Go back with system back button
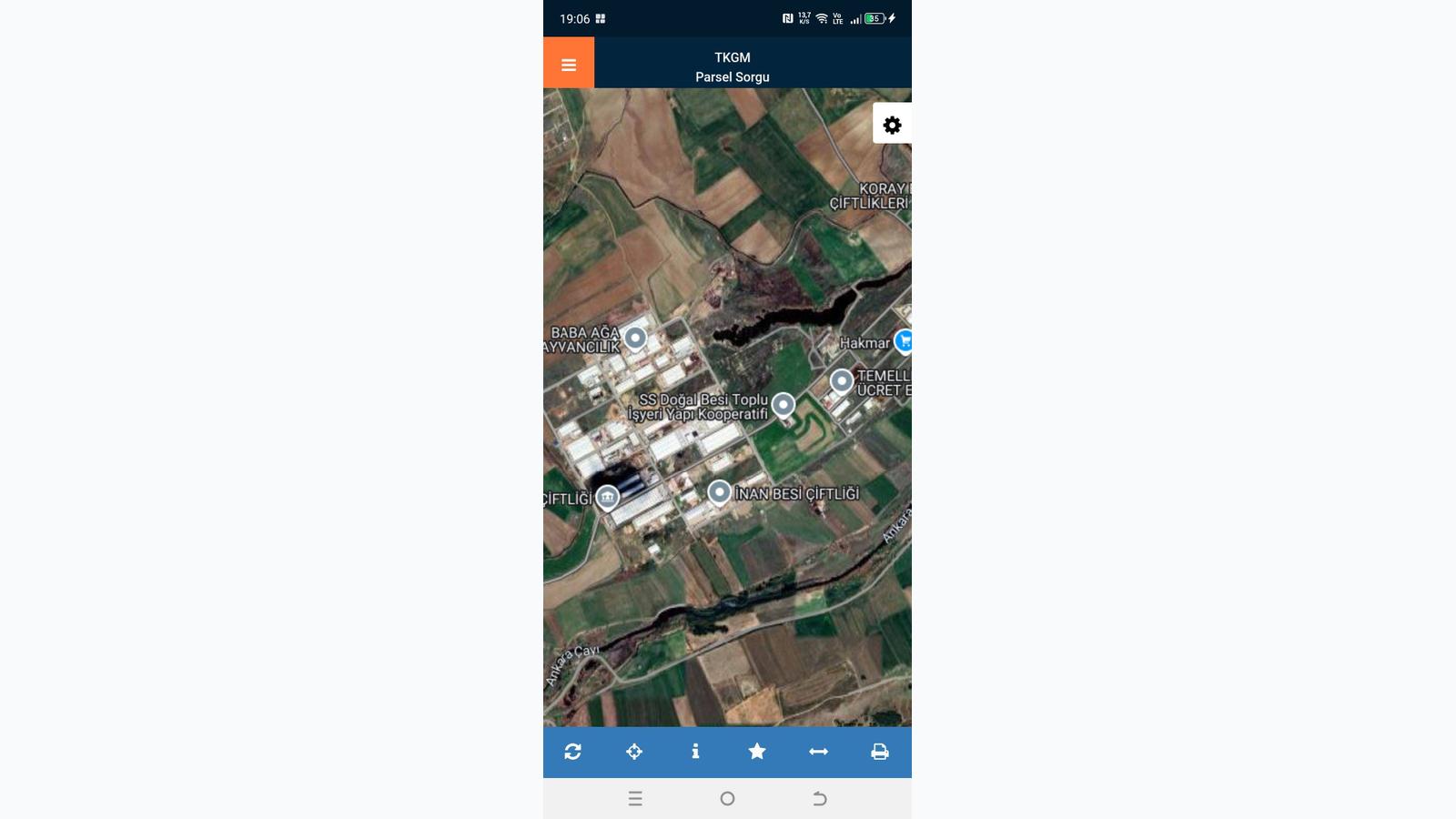1456x819 pixels. click(x=819, y=799)
